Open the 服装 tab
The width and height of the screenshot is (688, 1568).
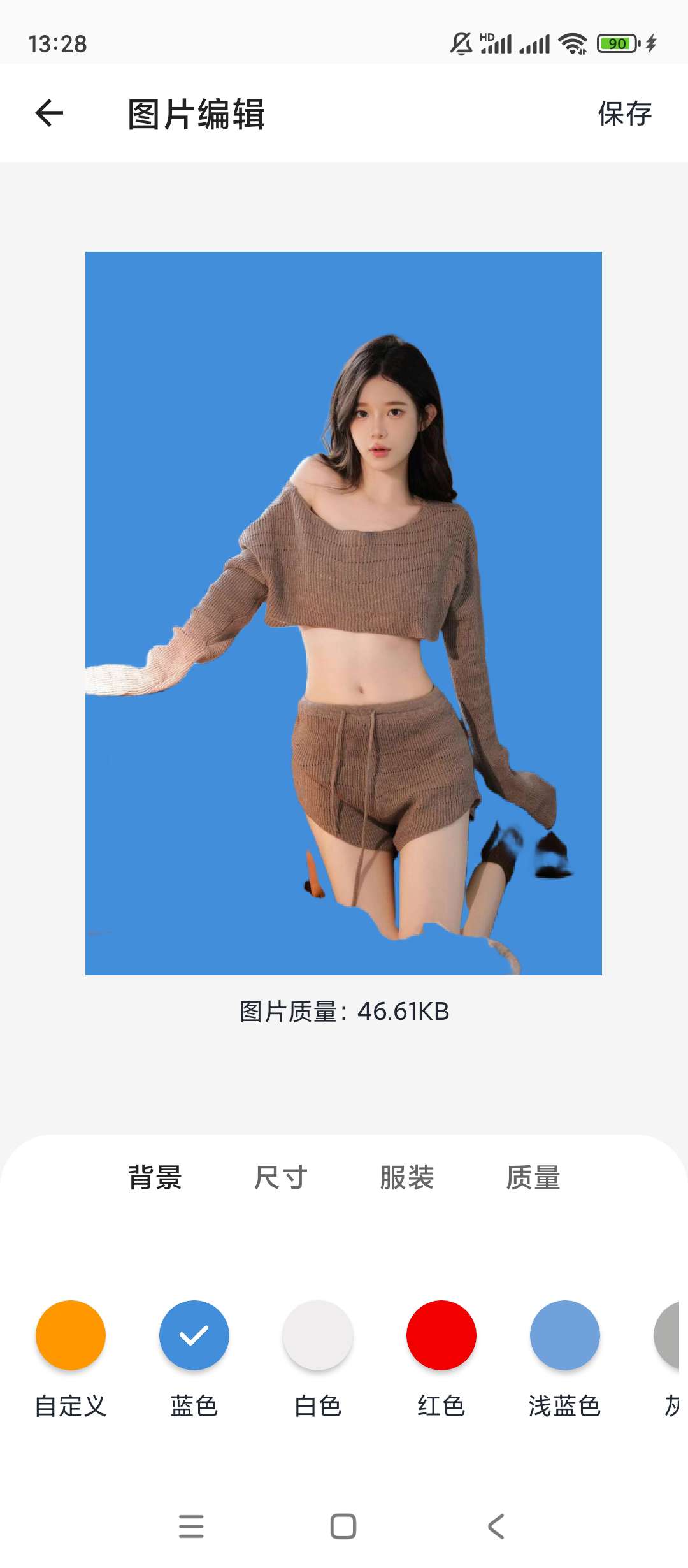pyautogui.click(x=406, y=1177)
